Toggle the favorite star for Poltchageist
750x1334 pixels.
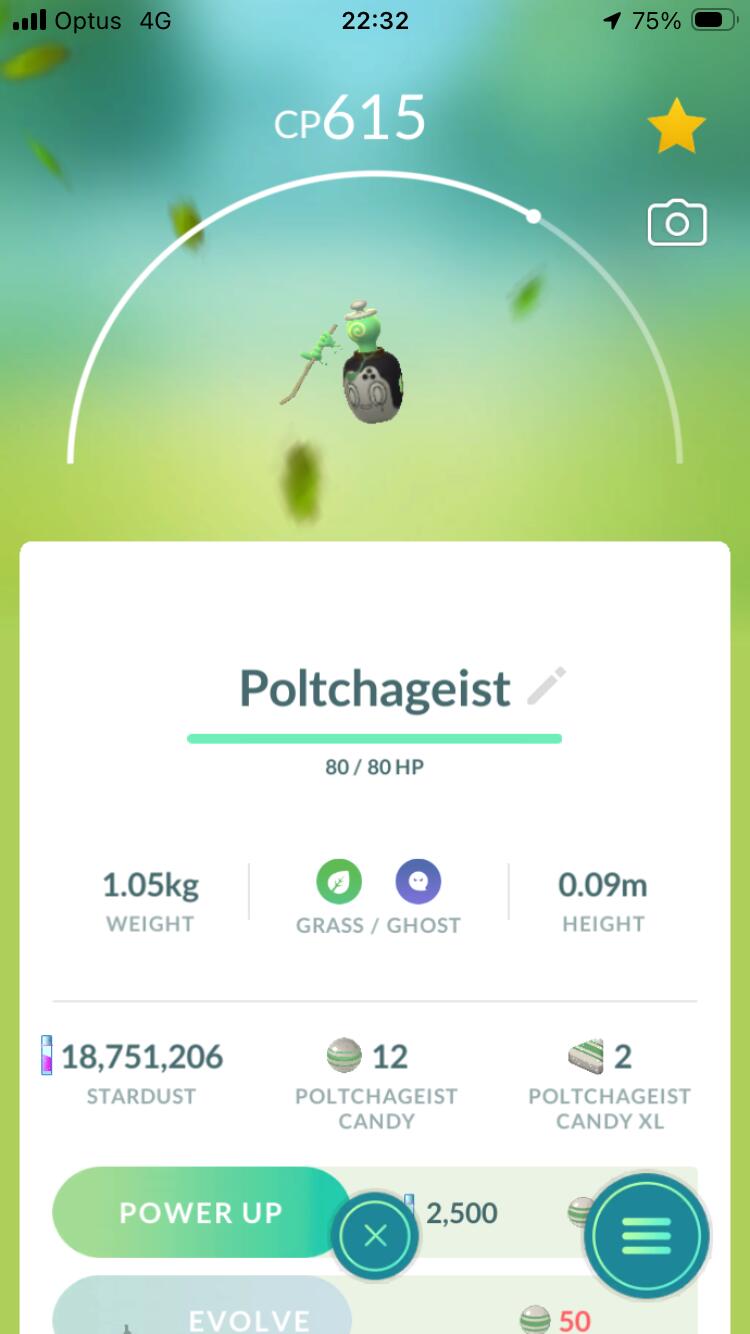pos(677,126)
